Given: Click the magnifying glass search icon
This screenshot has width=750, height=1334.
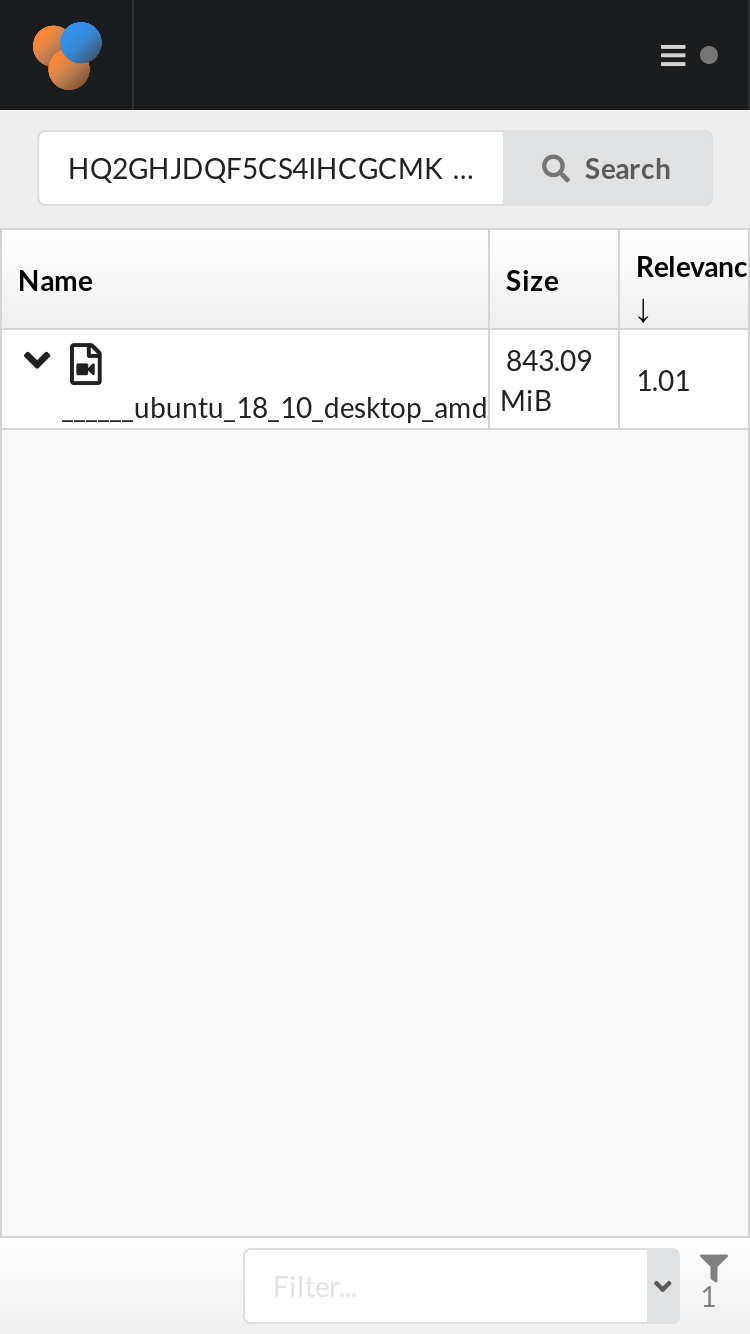Looking at the screenshot, I should click(x=556, y=168).
